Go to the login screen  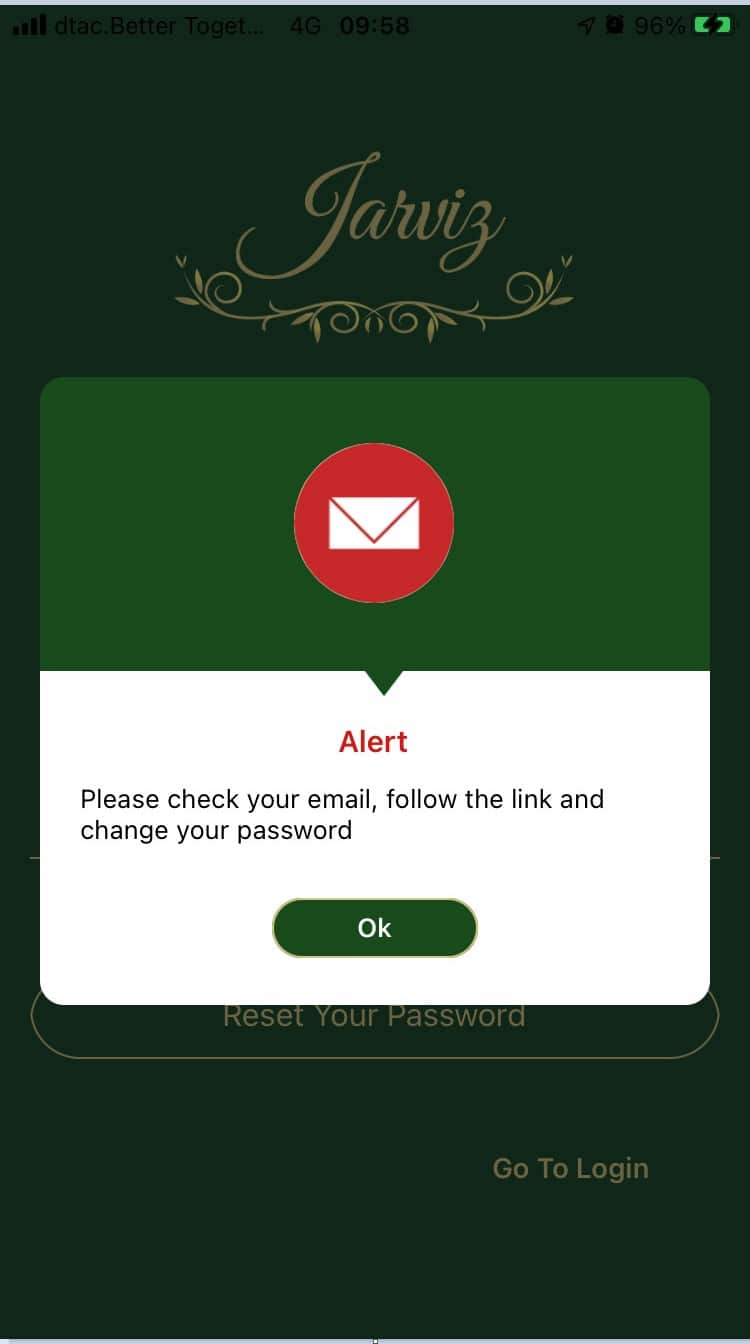click(x=570, y=1168)
